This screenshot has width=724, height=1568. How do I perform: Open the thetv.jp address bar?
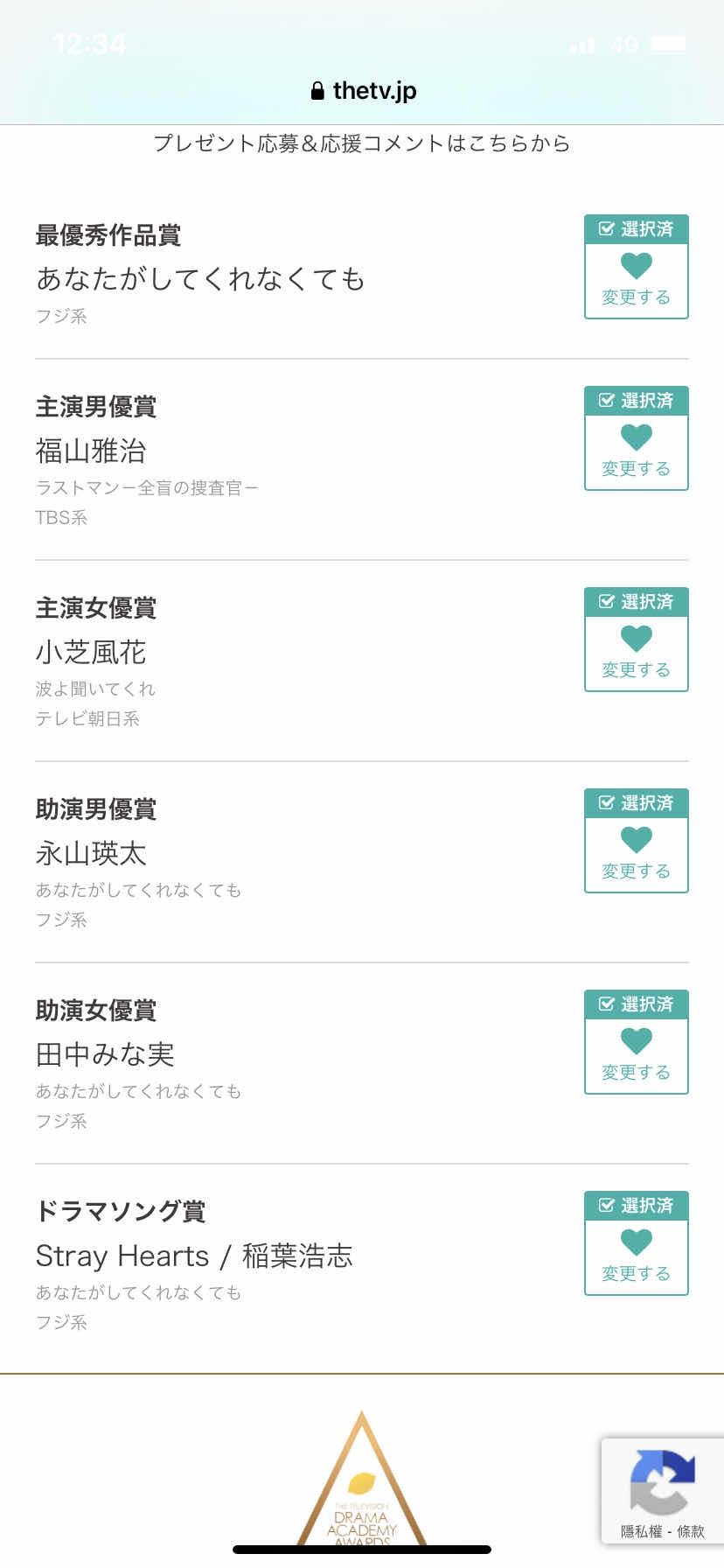[363, 91]
